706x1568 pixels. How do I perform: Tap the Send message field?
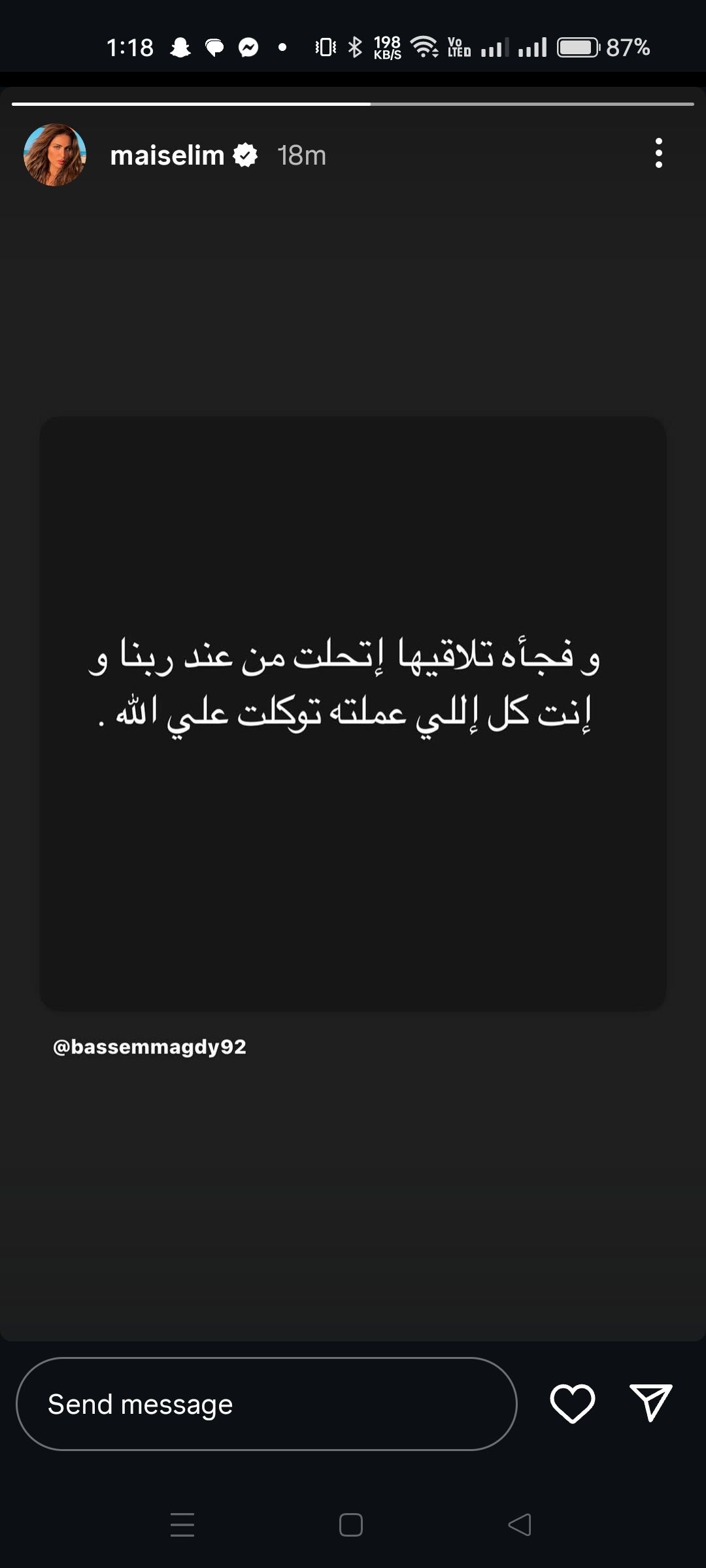coord(267,1404)
